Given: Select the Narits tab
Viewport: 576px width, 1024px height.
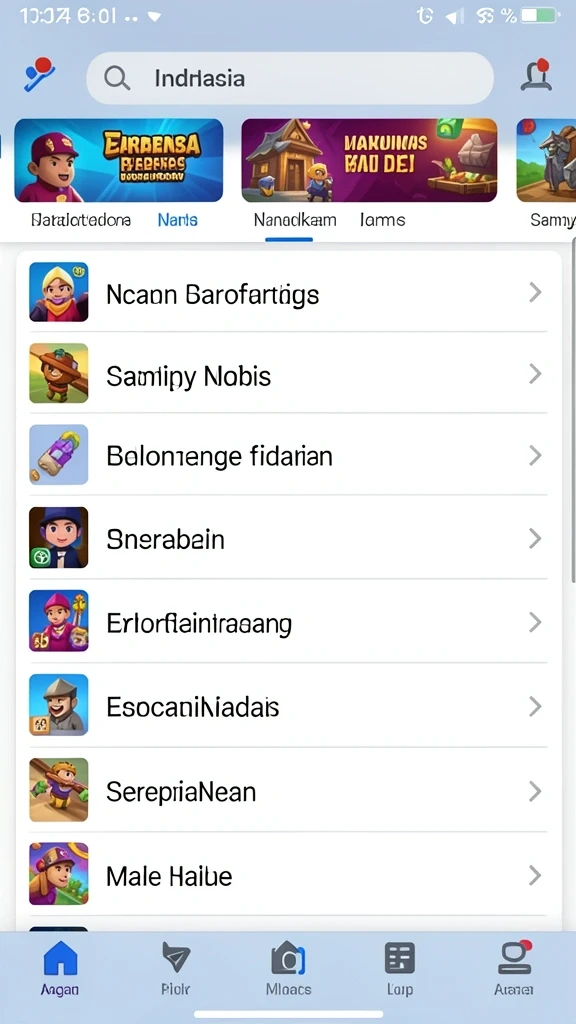Looking at the screenshot, I should pos(178,220).
